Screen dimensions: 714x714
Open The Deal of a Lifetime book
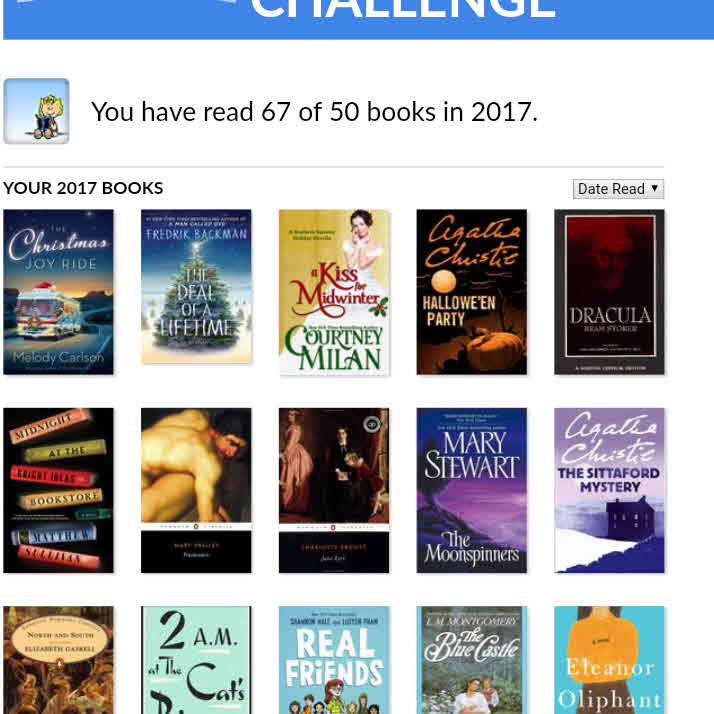point(196,287)
